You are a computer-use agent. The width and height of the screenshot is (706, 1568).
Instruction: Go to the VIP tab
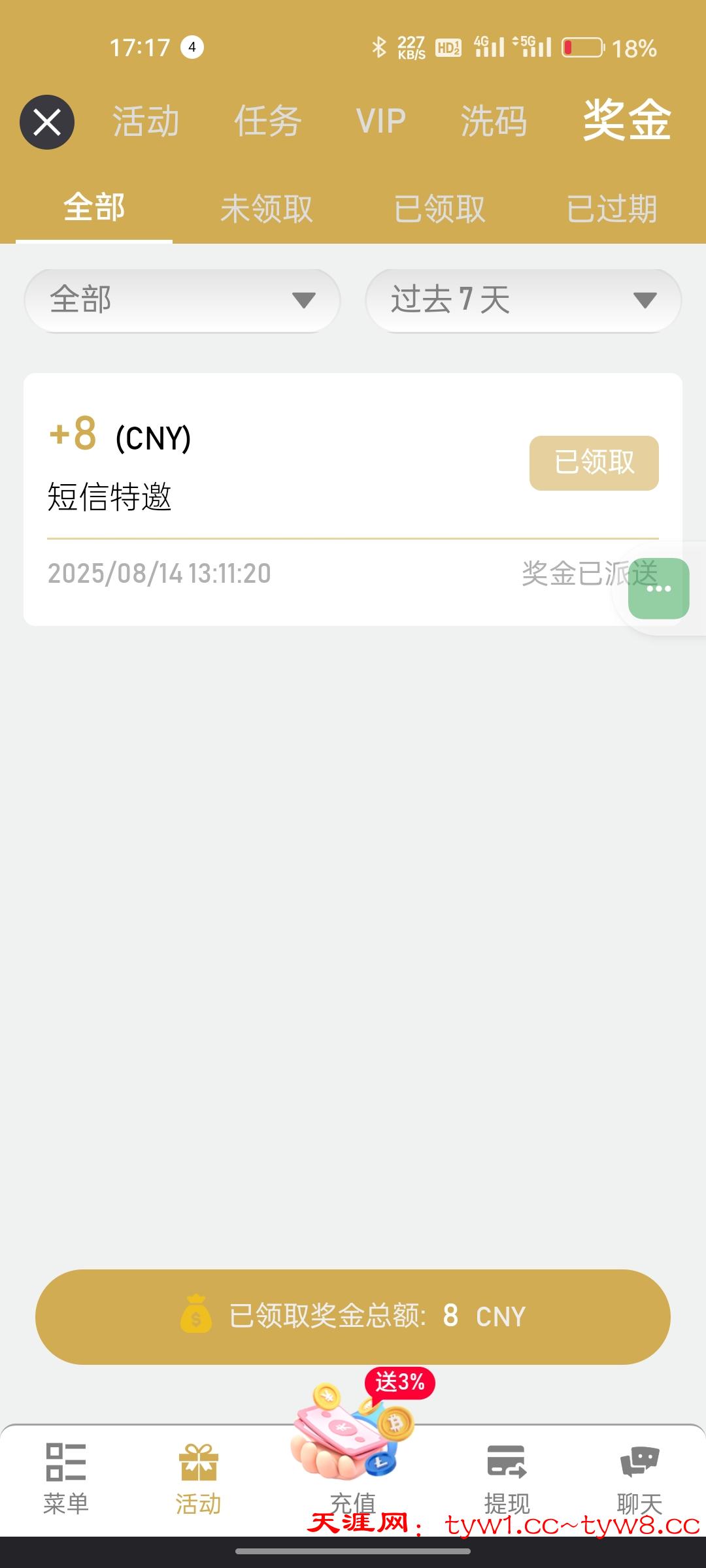pos(380,122)
